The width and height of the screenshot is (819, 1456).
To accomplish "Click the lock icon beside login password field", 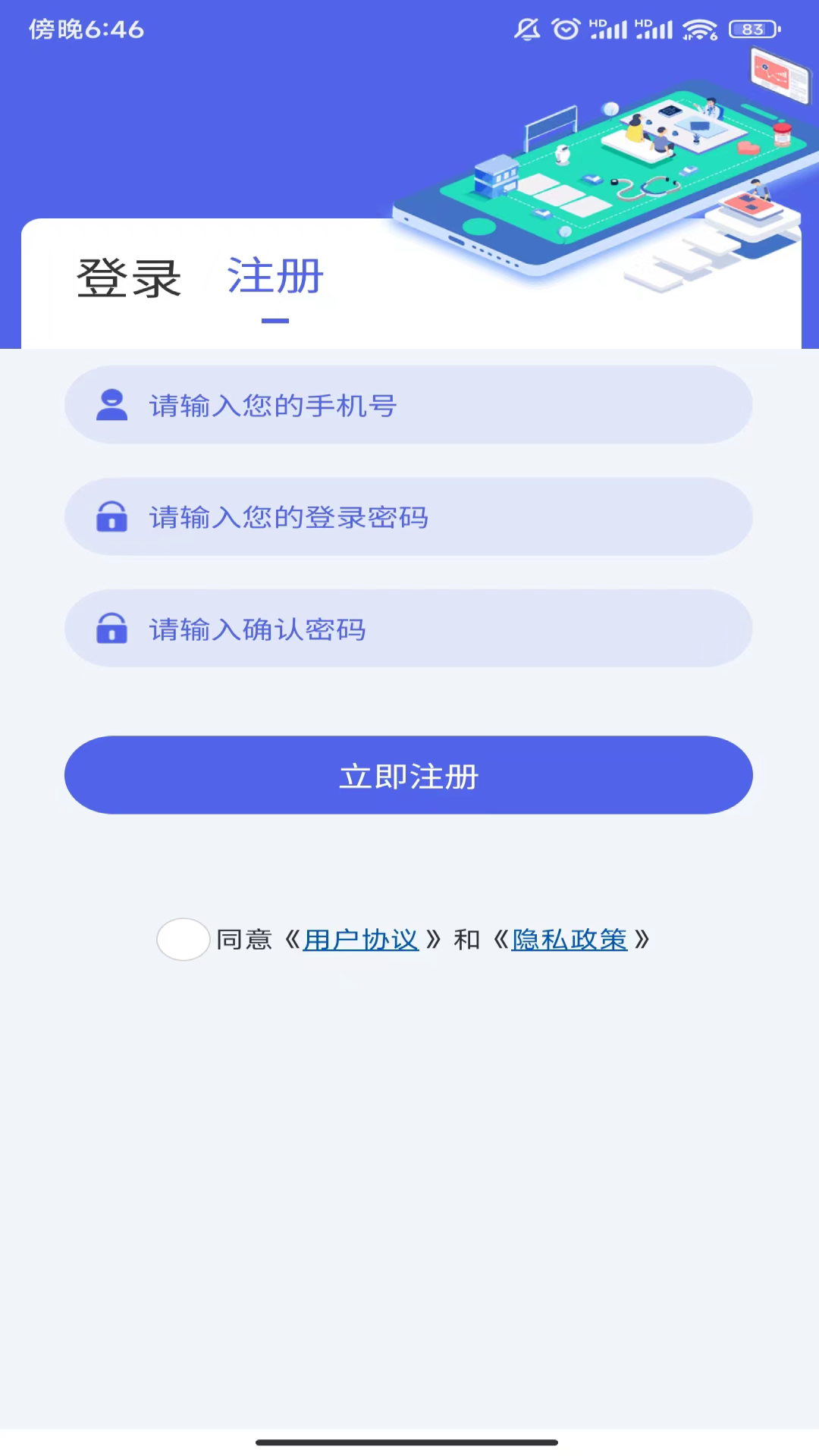I will (112, 517).
